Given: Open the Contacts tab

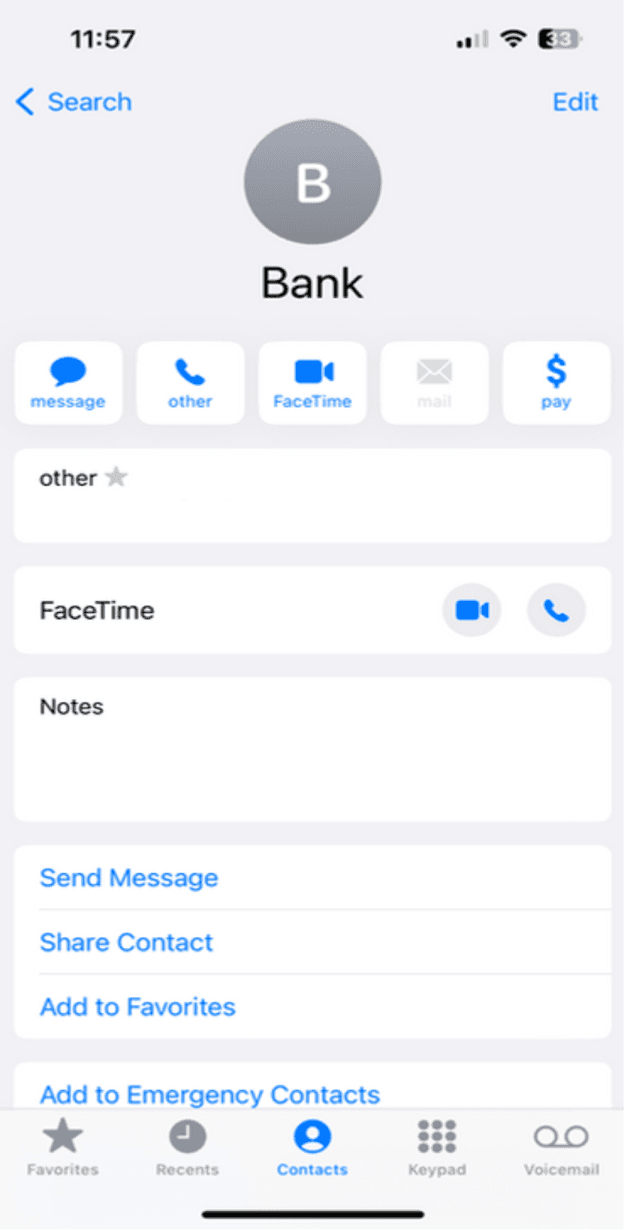Looking at the screenshot, I should pos(312,1147).
